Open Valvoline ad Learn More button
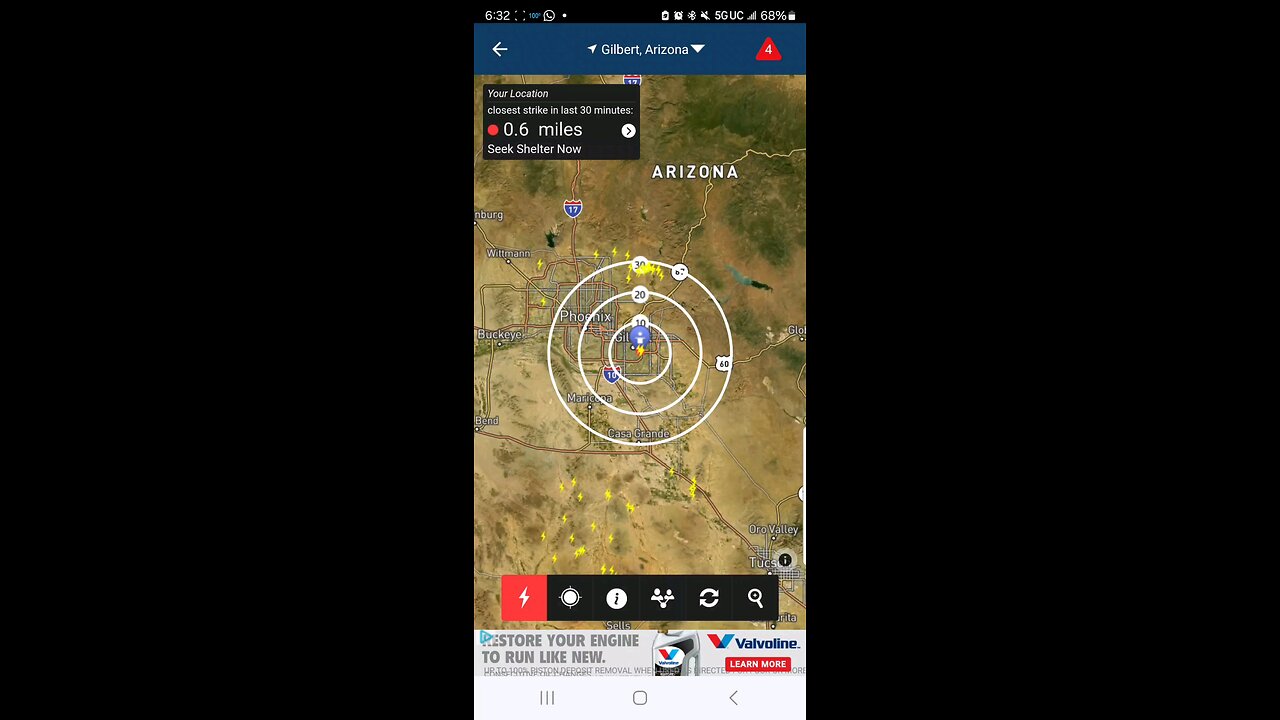1280x720 pixels. click(x=757, y=664)
